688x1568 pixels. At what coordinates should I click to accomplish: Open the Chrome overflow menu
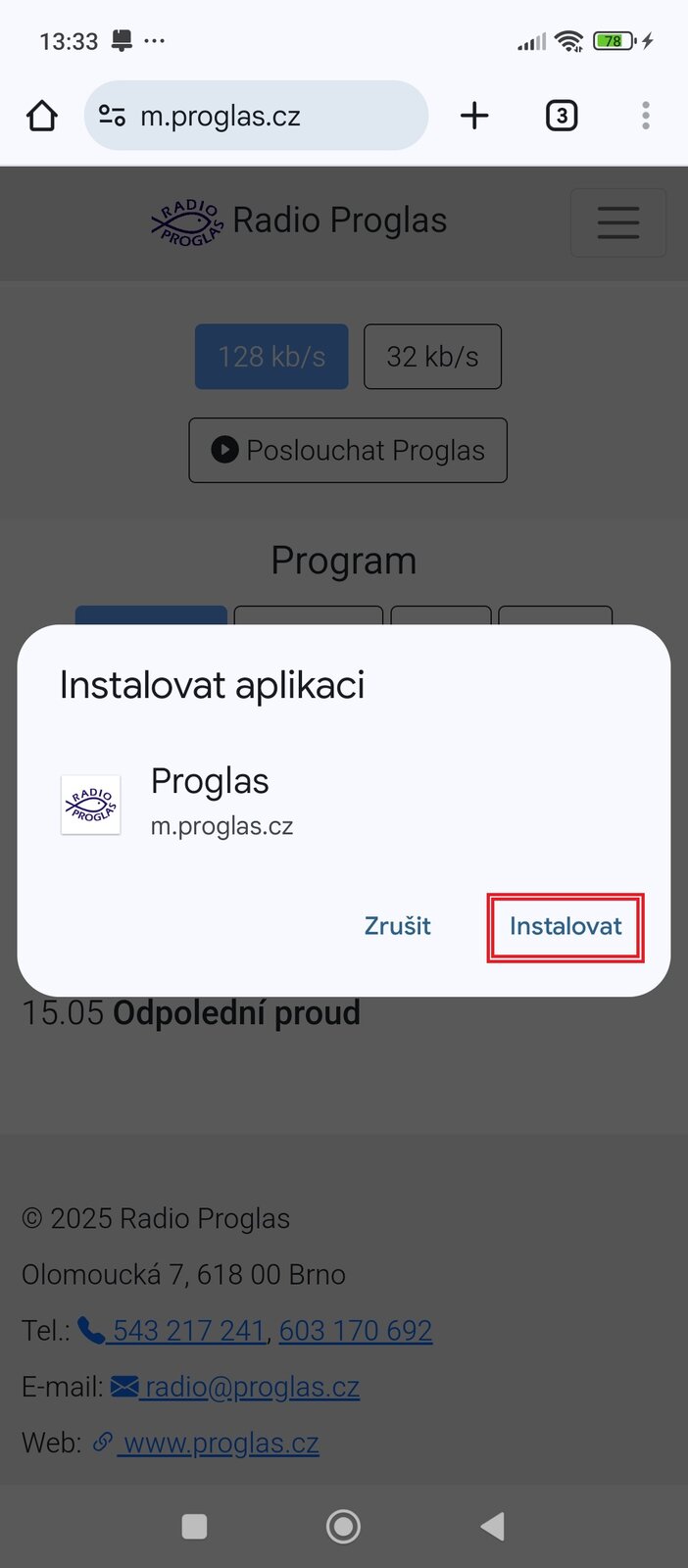pos(645,116)
